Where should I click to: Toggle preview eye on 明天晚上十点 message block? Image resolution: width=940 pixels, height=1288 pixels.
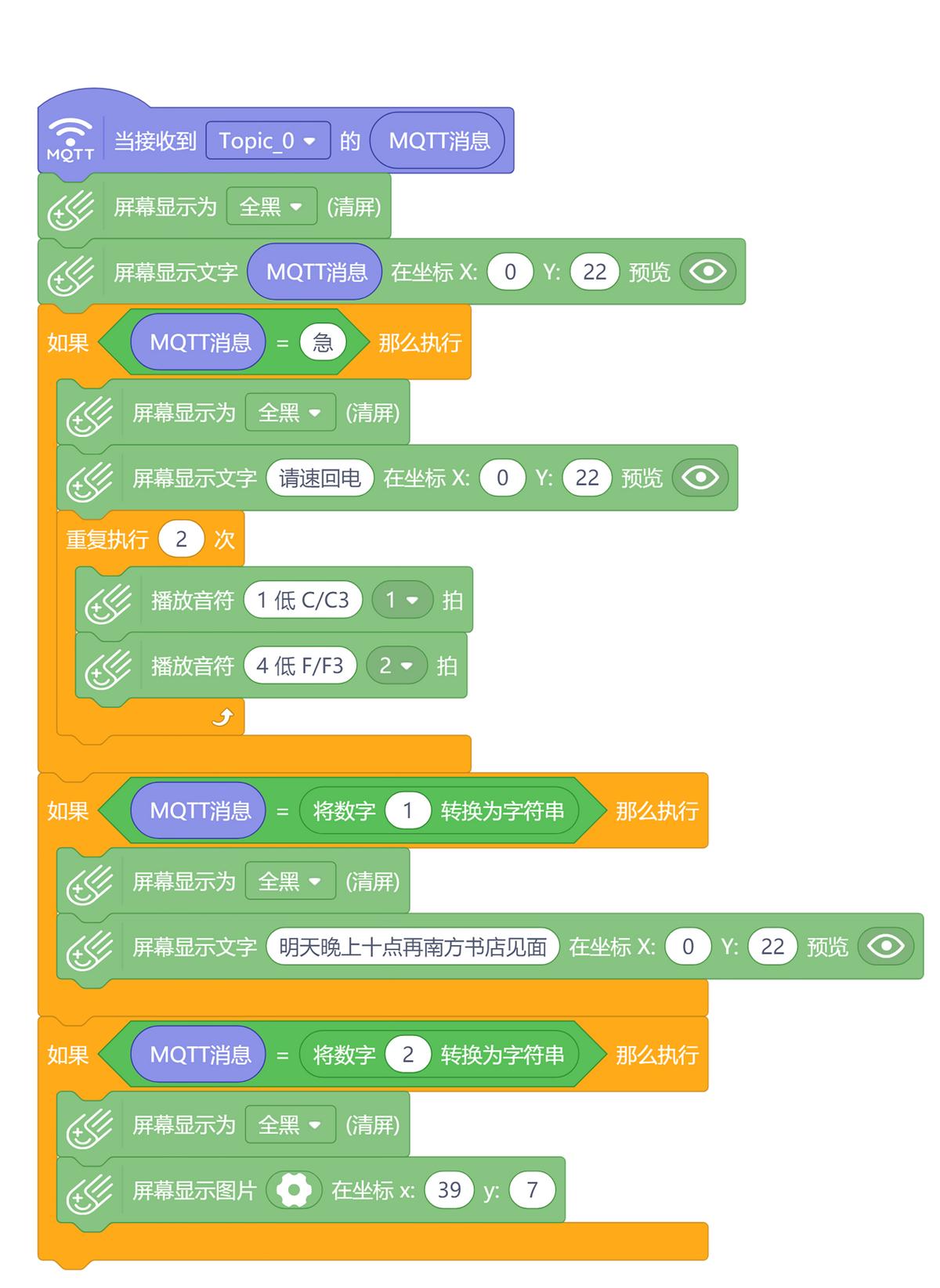[886, 947]
